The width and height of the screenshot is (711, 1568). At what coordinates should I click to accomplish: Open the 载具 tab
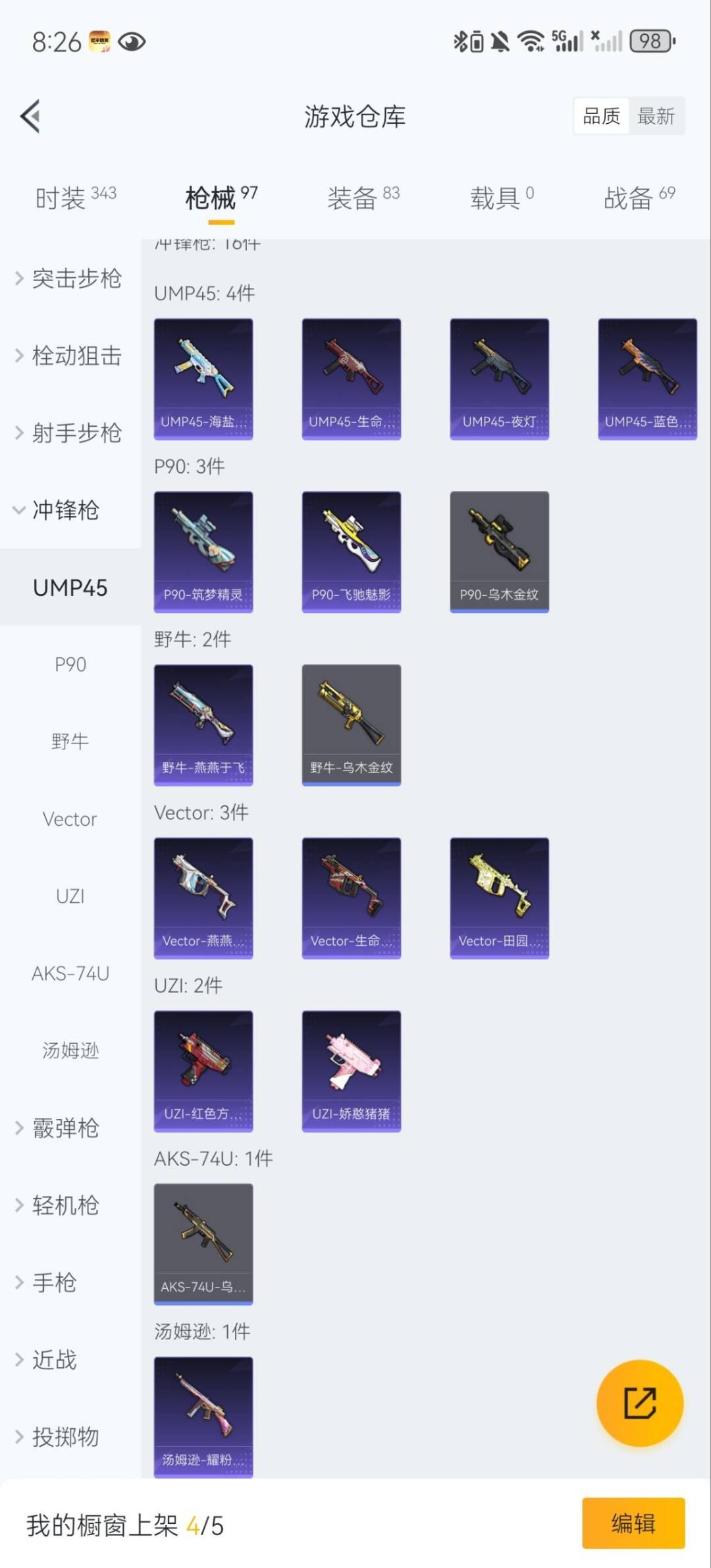pyautogui.click(x=501, y=197)
